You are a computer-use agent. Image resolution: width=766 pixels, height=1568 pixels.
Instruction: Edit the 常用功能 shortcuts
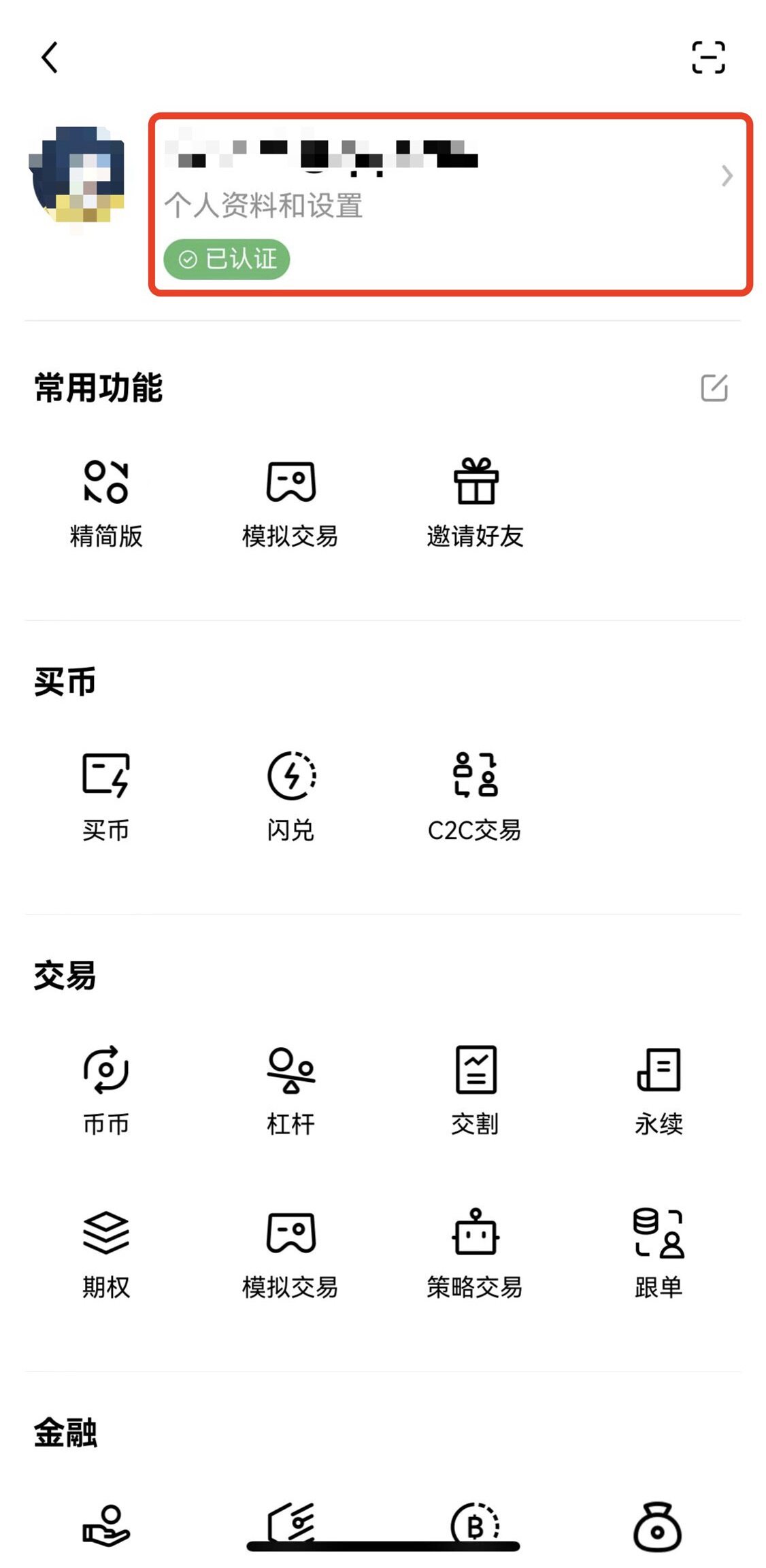714,388
